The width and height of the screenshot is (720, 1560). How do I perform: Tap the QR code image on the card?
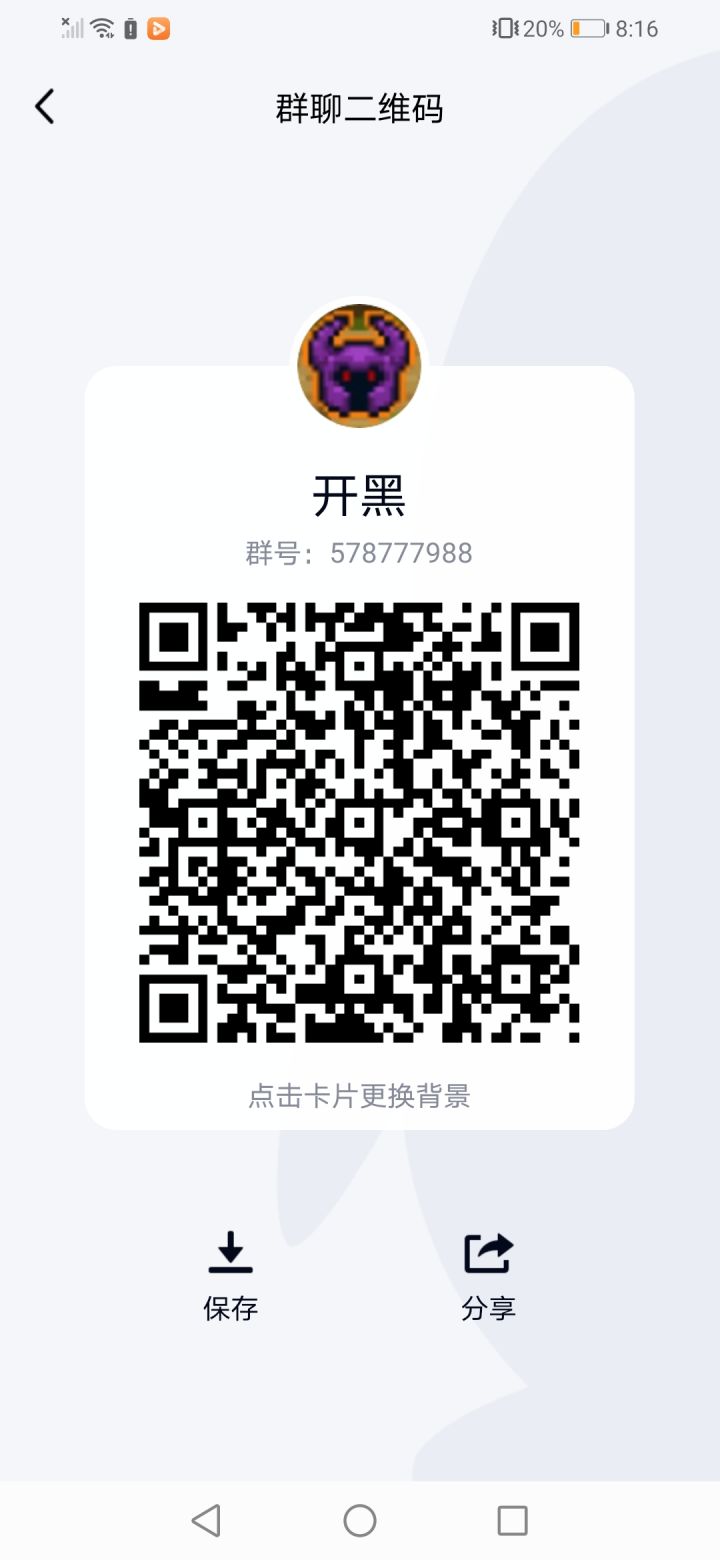(360, 820)
